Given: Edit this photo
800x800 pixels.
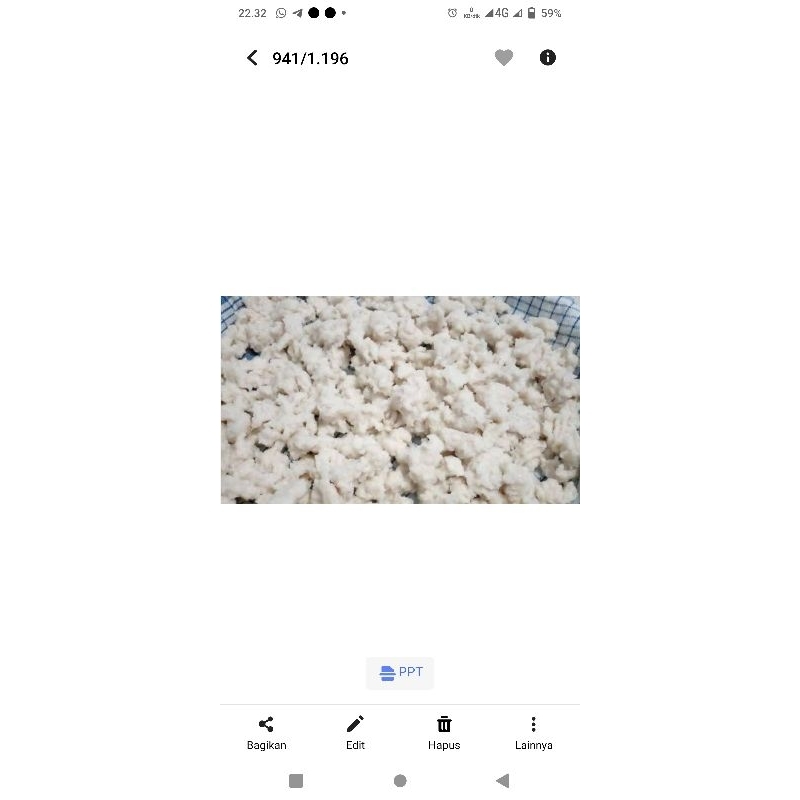Looking at the screenshot, I should click(x=355, y=732).
